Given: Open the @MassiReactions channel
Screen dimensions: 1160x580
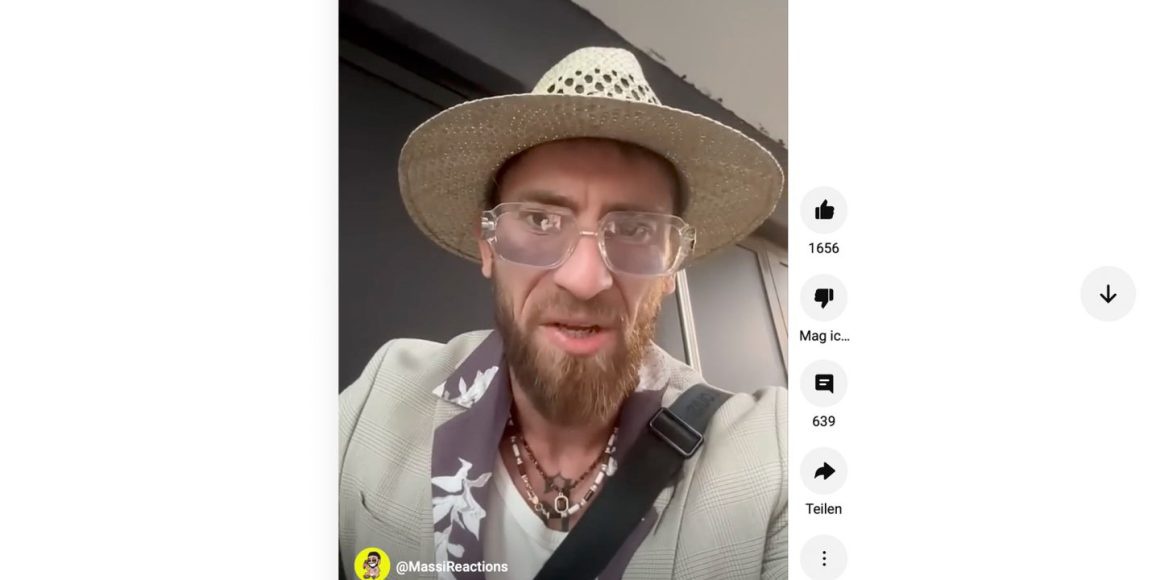Looking at the screenshot, I should click(451, 566).
